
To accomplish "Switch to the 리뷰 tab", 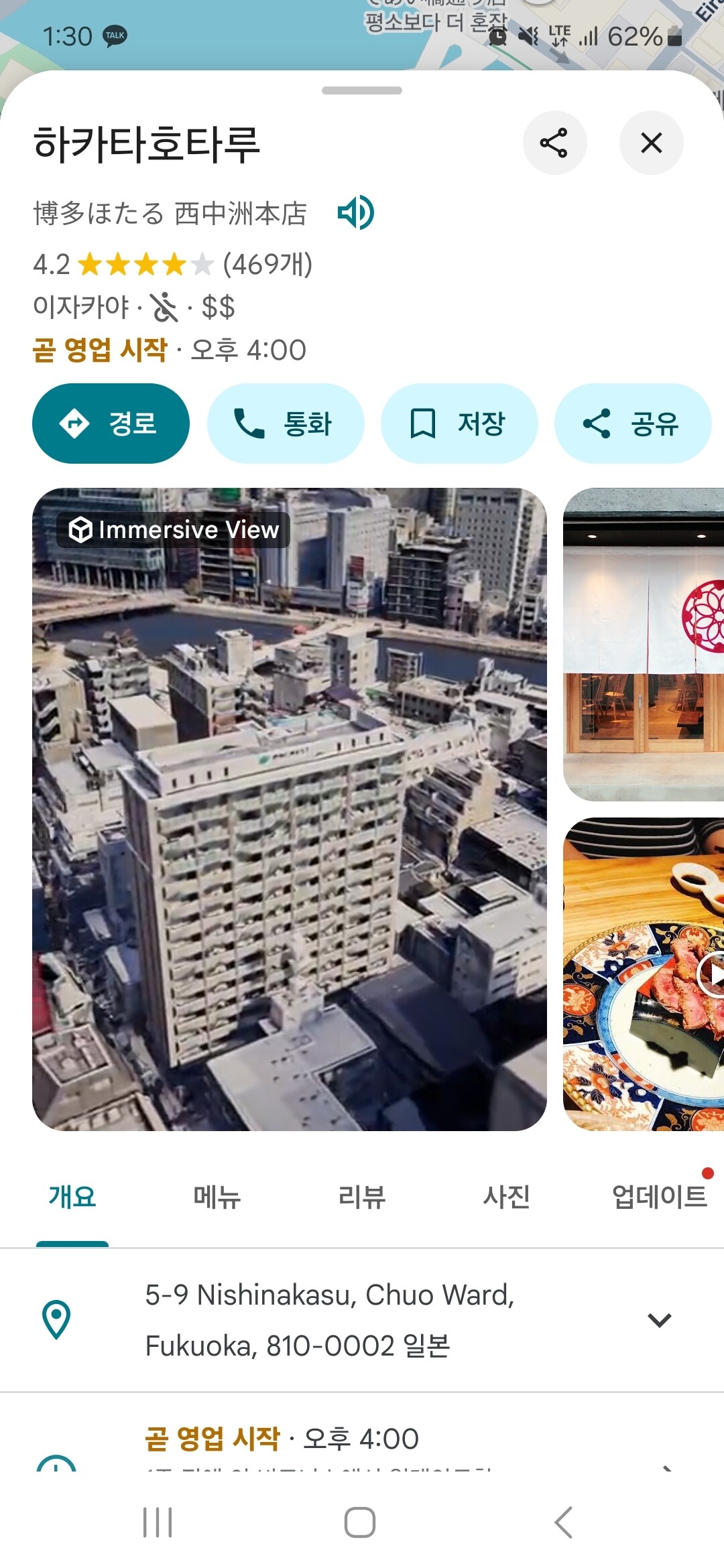I will [x=362, y=1197].
